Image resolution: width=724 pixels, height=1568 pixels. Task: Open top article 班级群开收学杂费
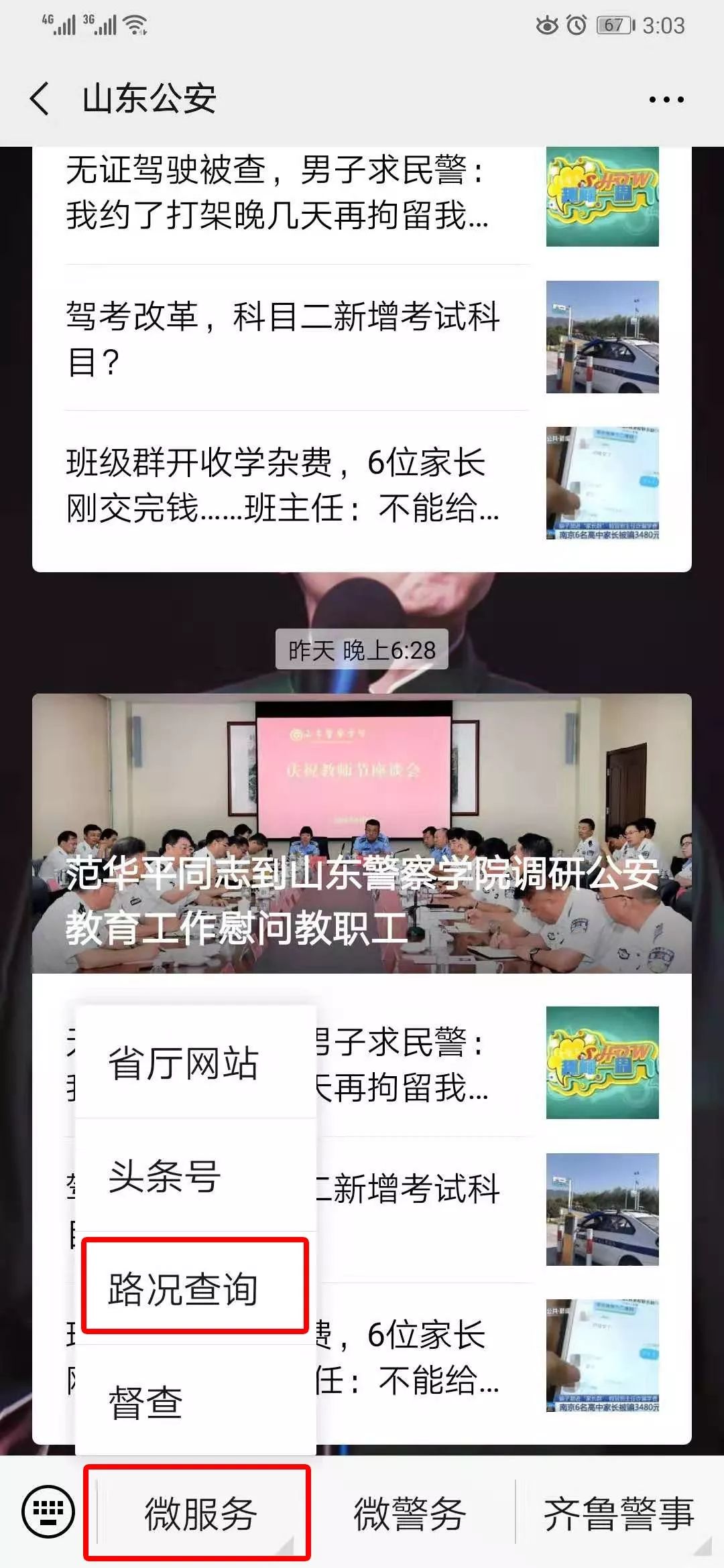pos(282,484)
